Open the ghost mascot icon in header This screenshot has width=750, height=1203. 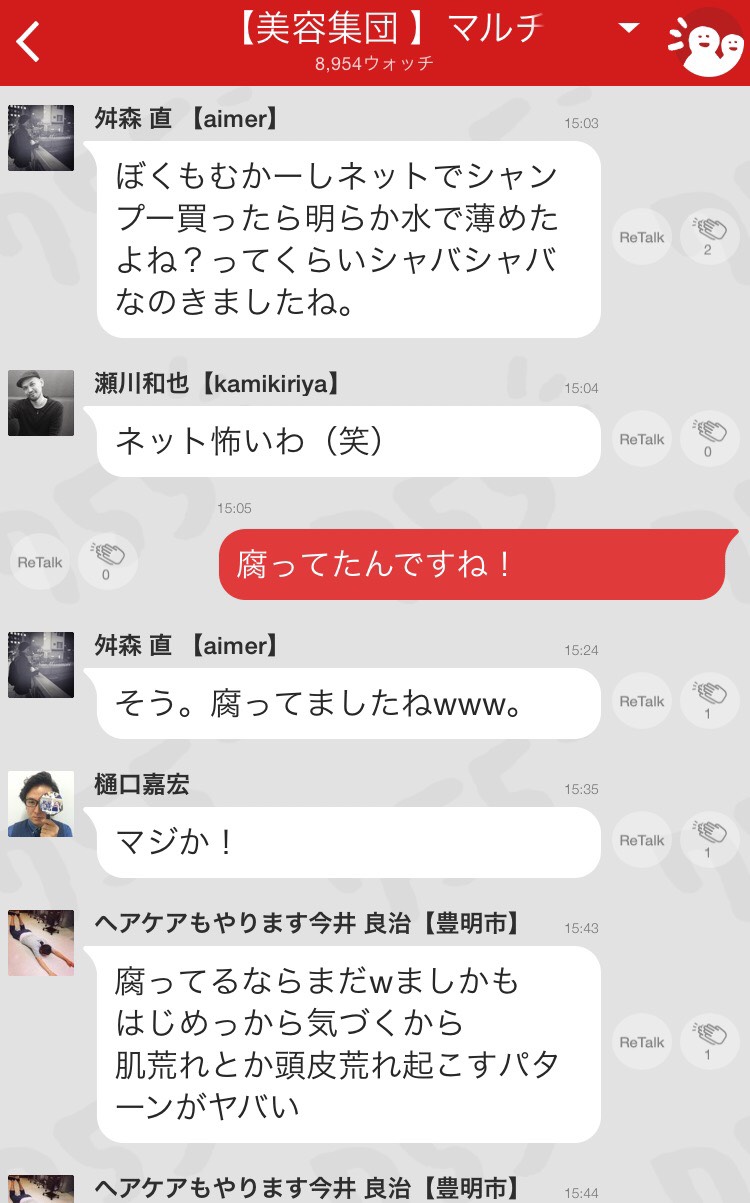[x=704, y=42]
